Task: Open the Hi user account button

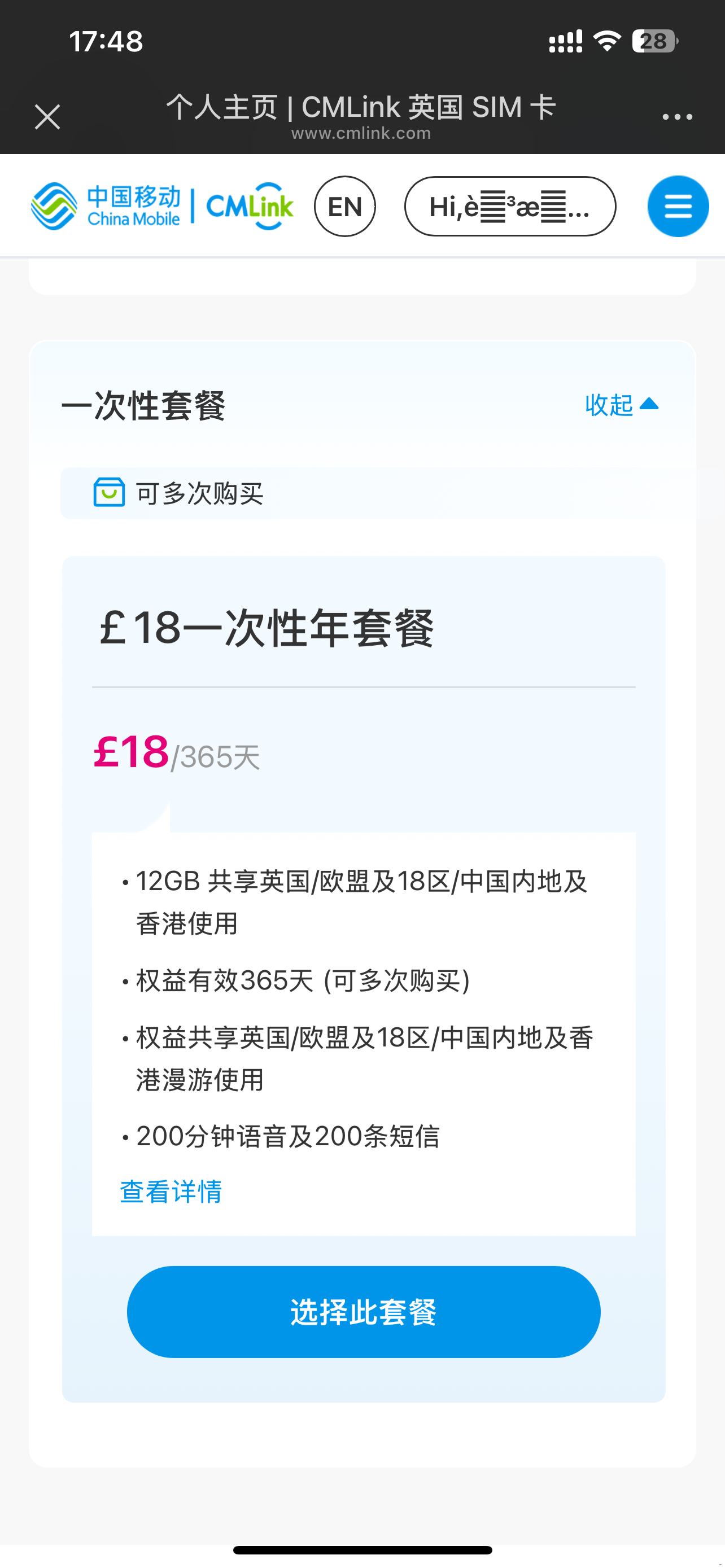Action: [509, 207]
